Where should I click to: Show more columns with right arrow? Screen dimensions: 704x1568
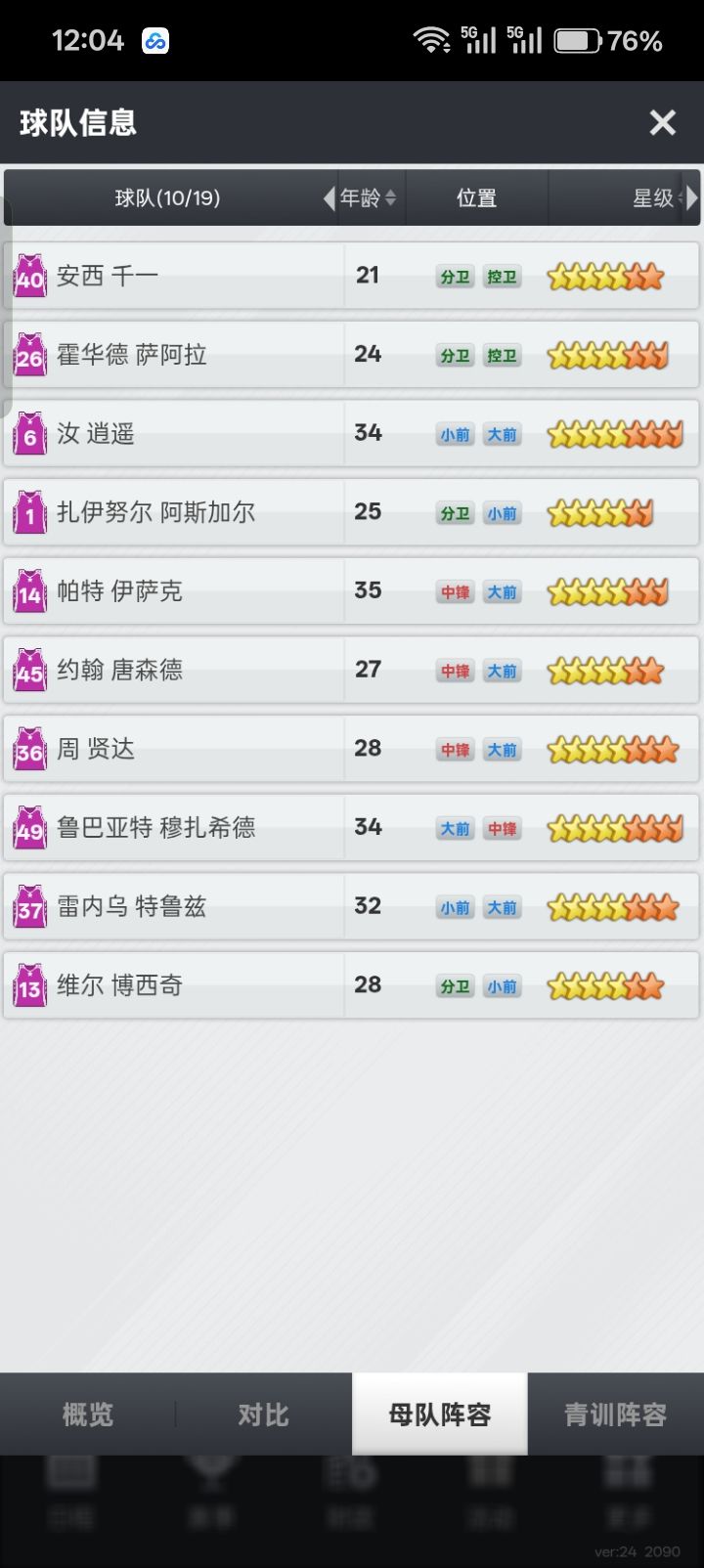pyautogui.click(x=691, y=197)
